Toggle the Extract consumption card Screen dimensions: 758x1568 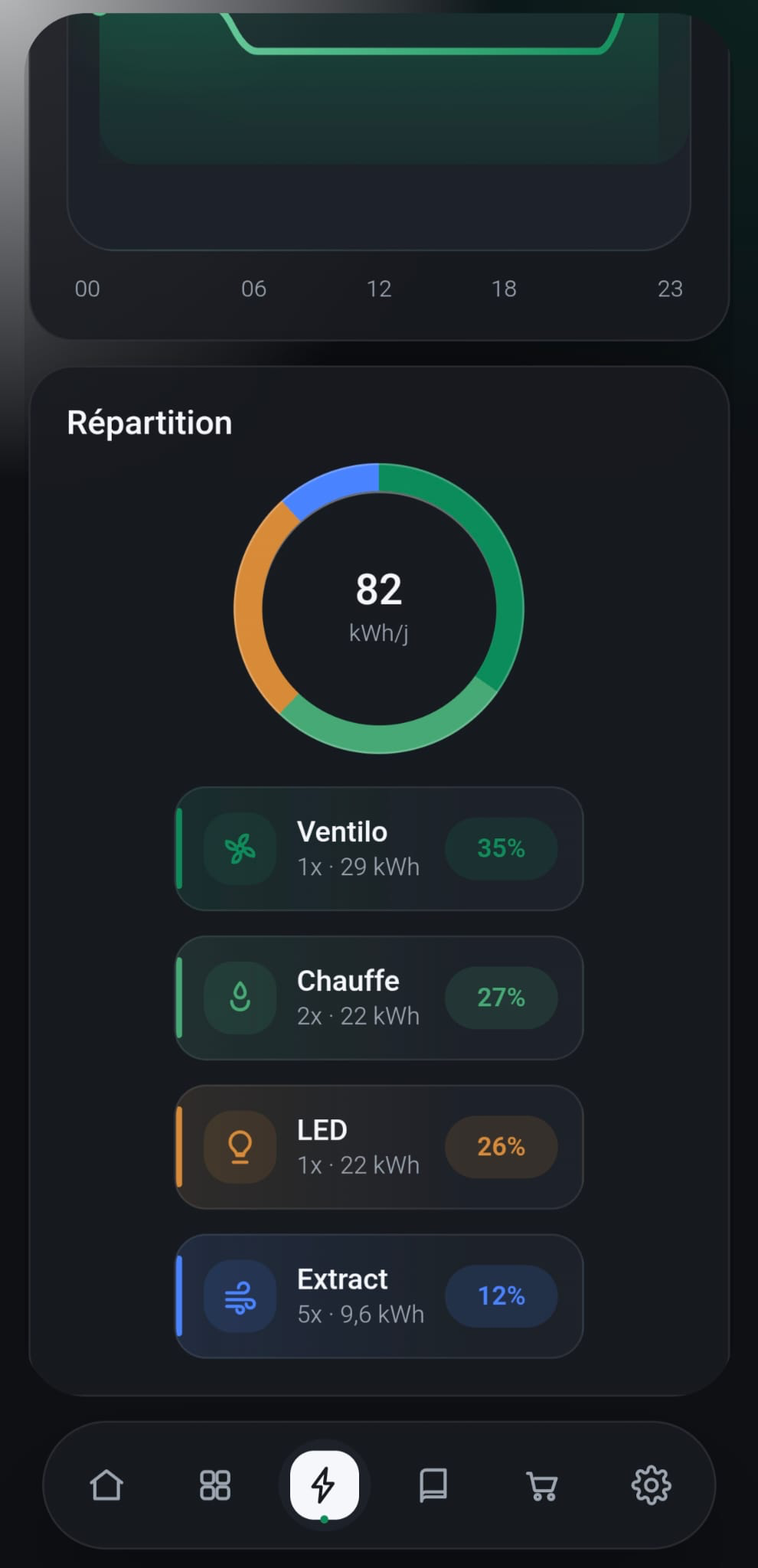click(x=379, y=1295)
